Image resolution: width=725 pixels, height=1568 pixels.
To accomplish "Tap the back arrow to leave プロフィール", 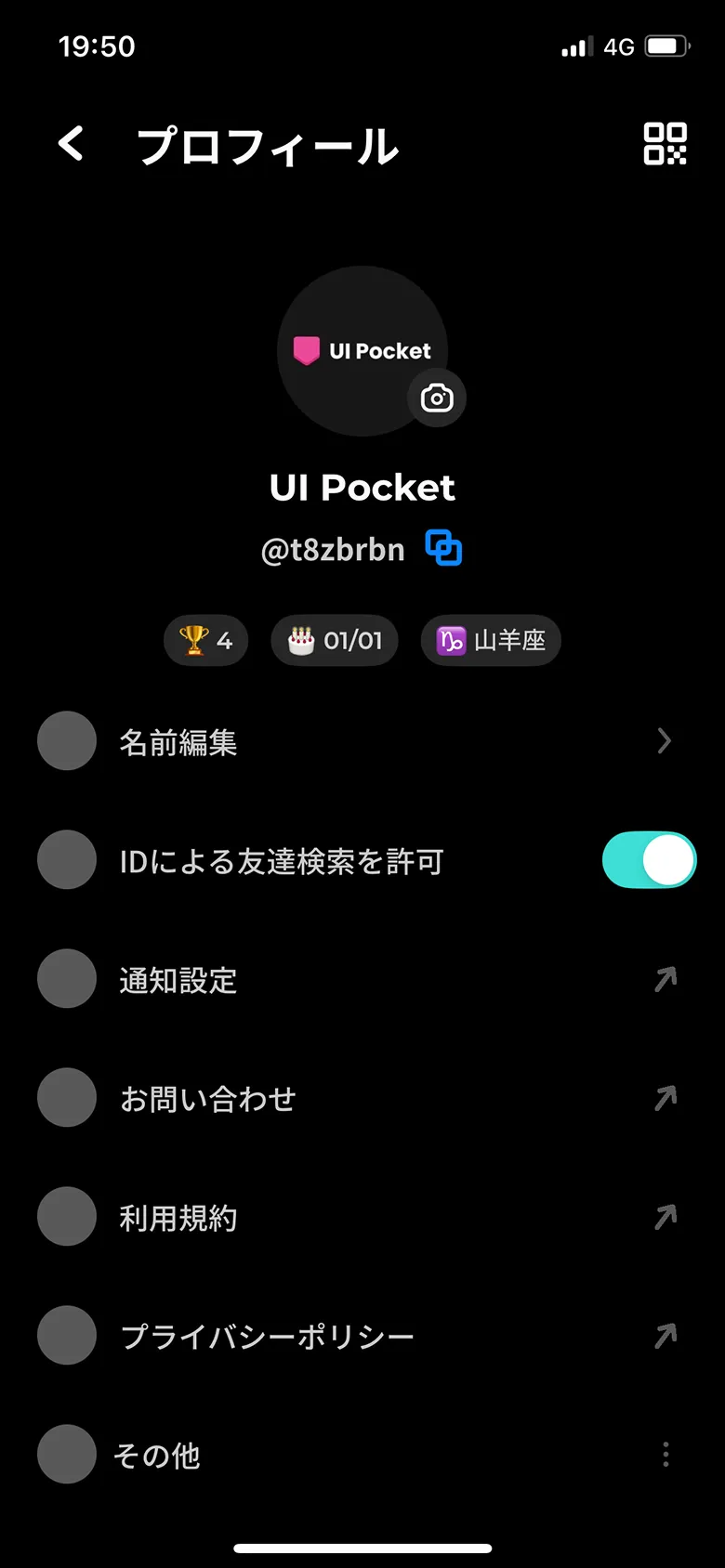I will click(x=68, y=145).
